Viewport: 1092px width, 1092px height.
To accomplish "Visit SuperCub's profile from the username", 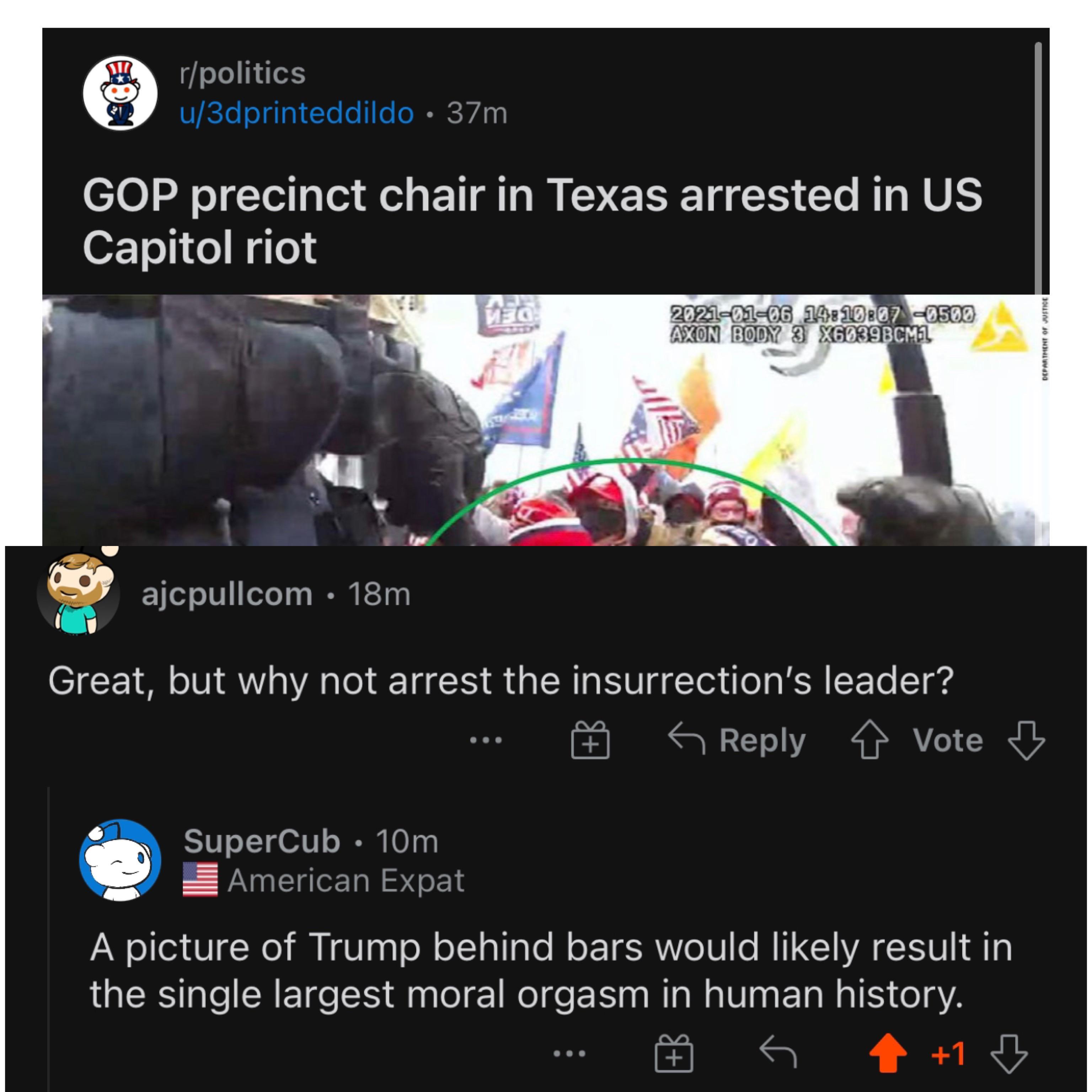I will pos(262,841).
